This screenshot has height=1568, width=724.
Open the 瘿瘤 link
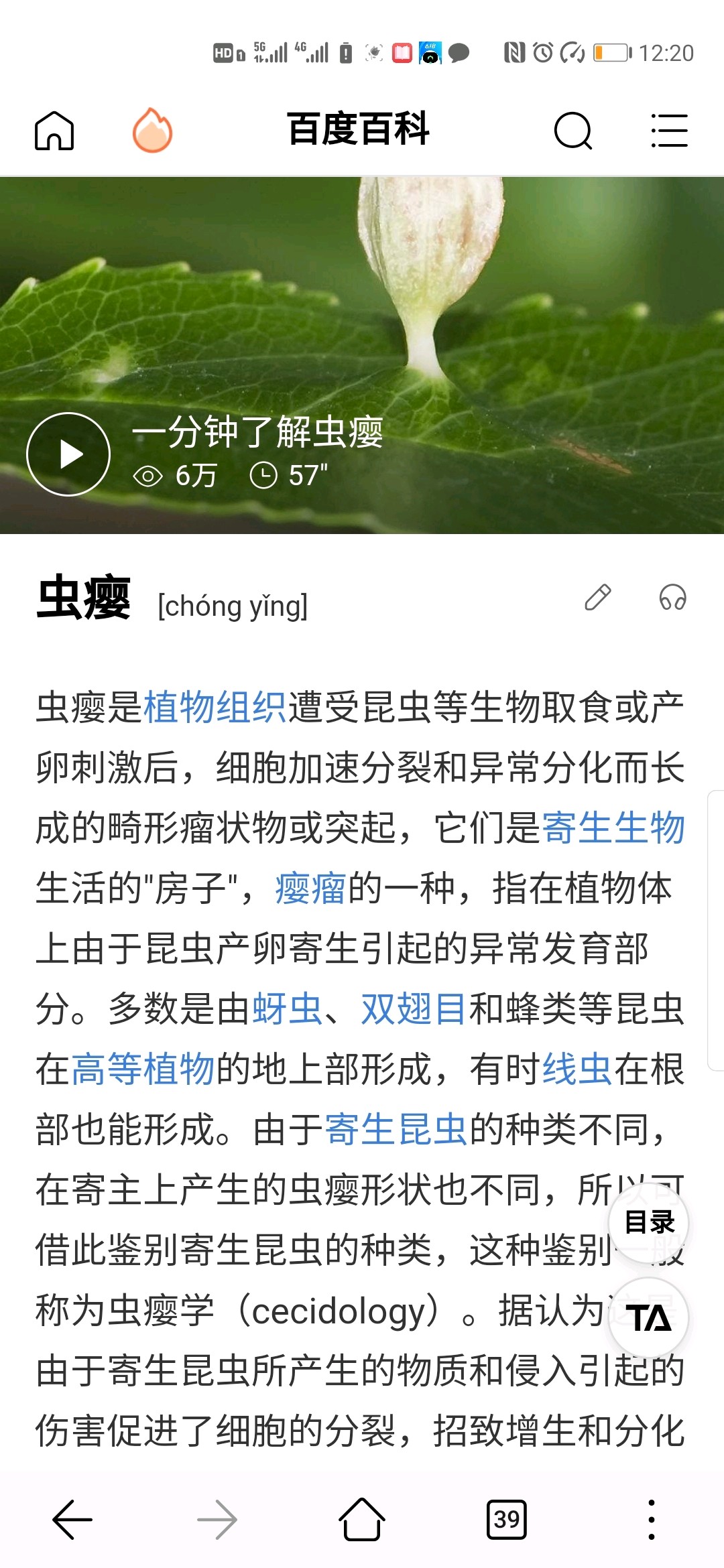click(310, 889)
